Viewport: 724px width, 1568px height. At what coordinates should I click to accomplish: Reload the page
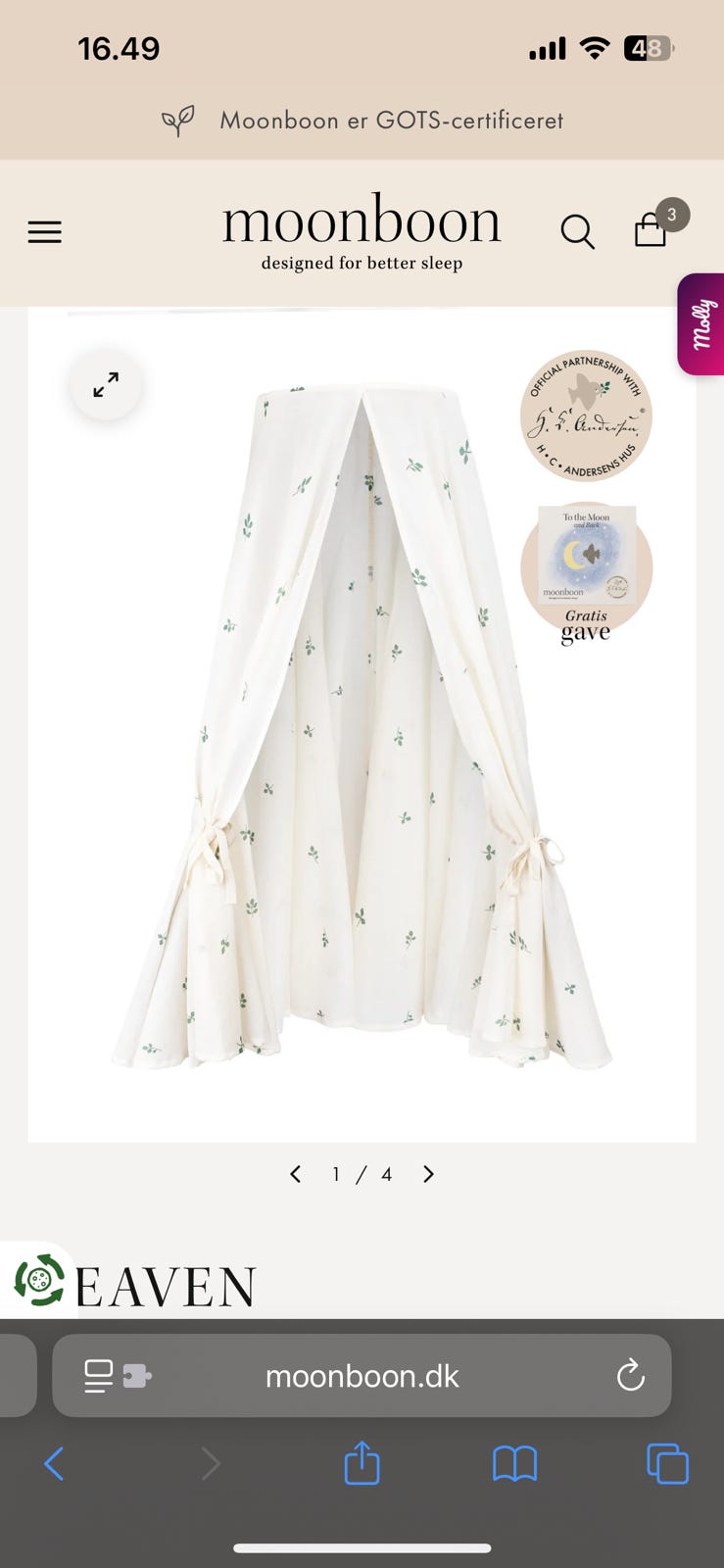coord(630,1376)
